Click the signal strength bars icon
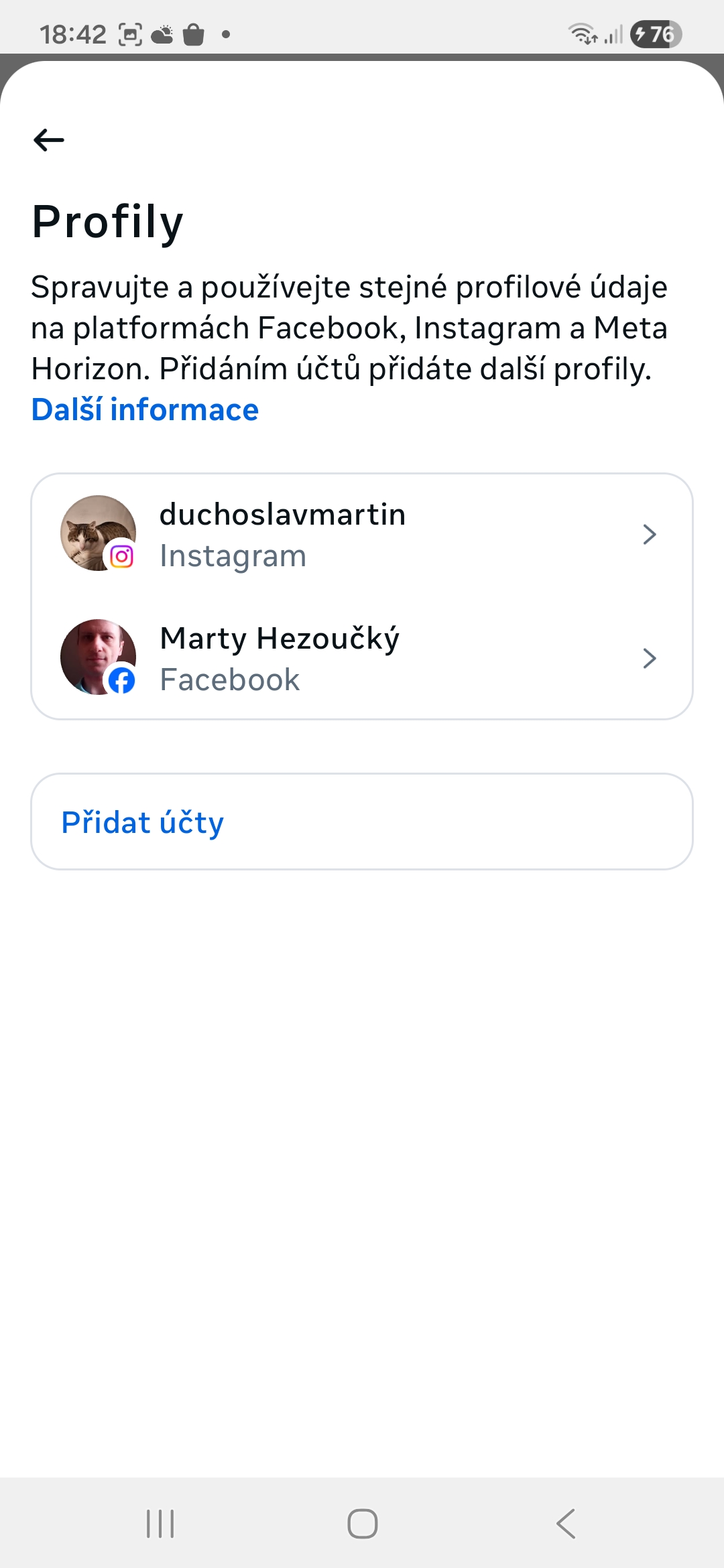This screenshot has width=724, height=1568. (x=612, y=34)
